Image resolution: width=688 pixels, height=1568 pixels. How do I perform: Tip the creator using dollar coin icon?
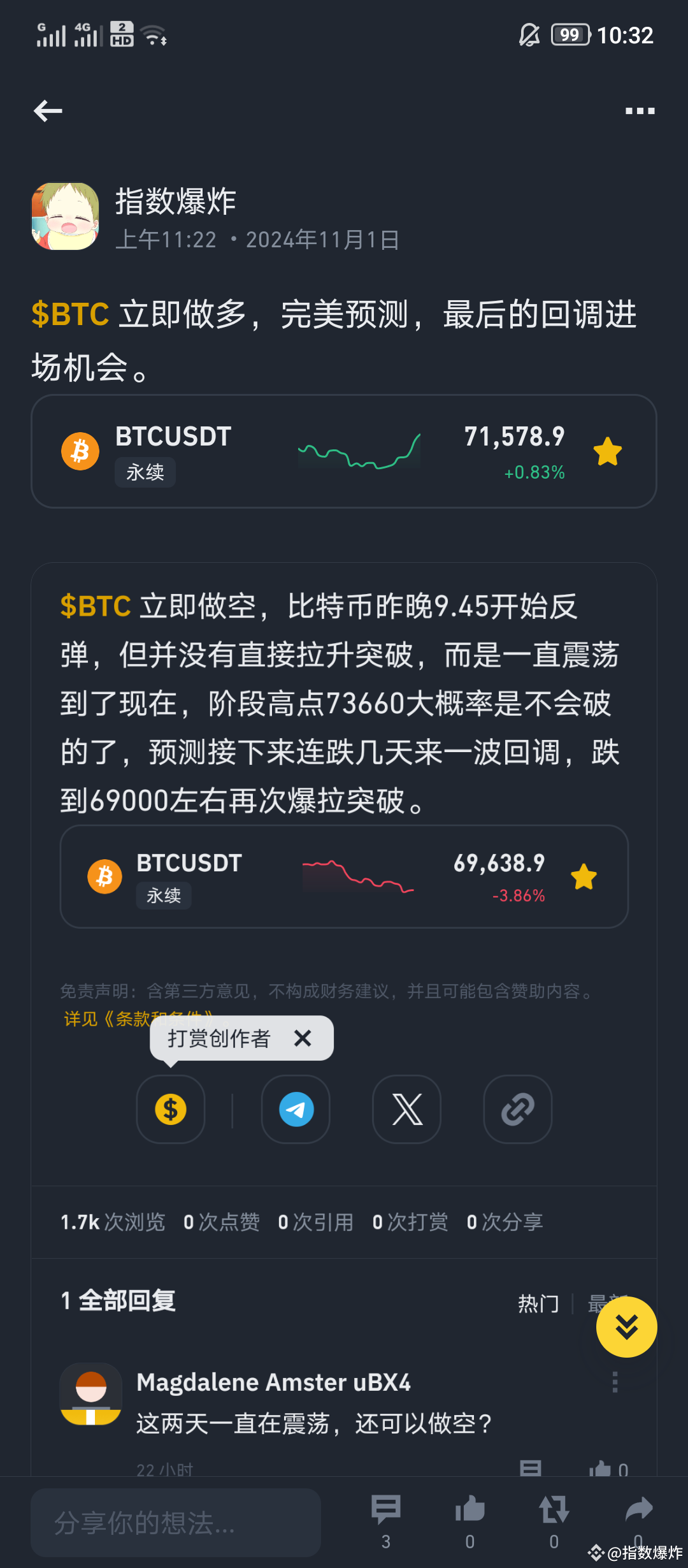pyautogui.click(x=170, y=1109)
